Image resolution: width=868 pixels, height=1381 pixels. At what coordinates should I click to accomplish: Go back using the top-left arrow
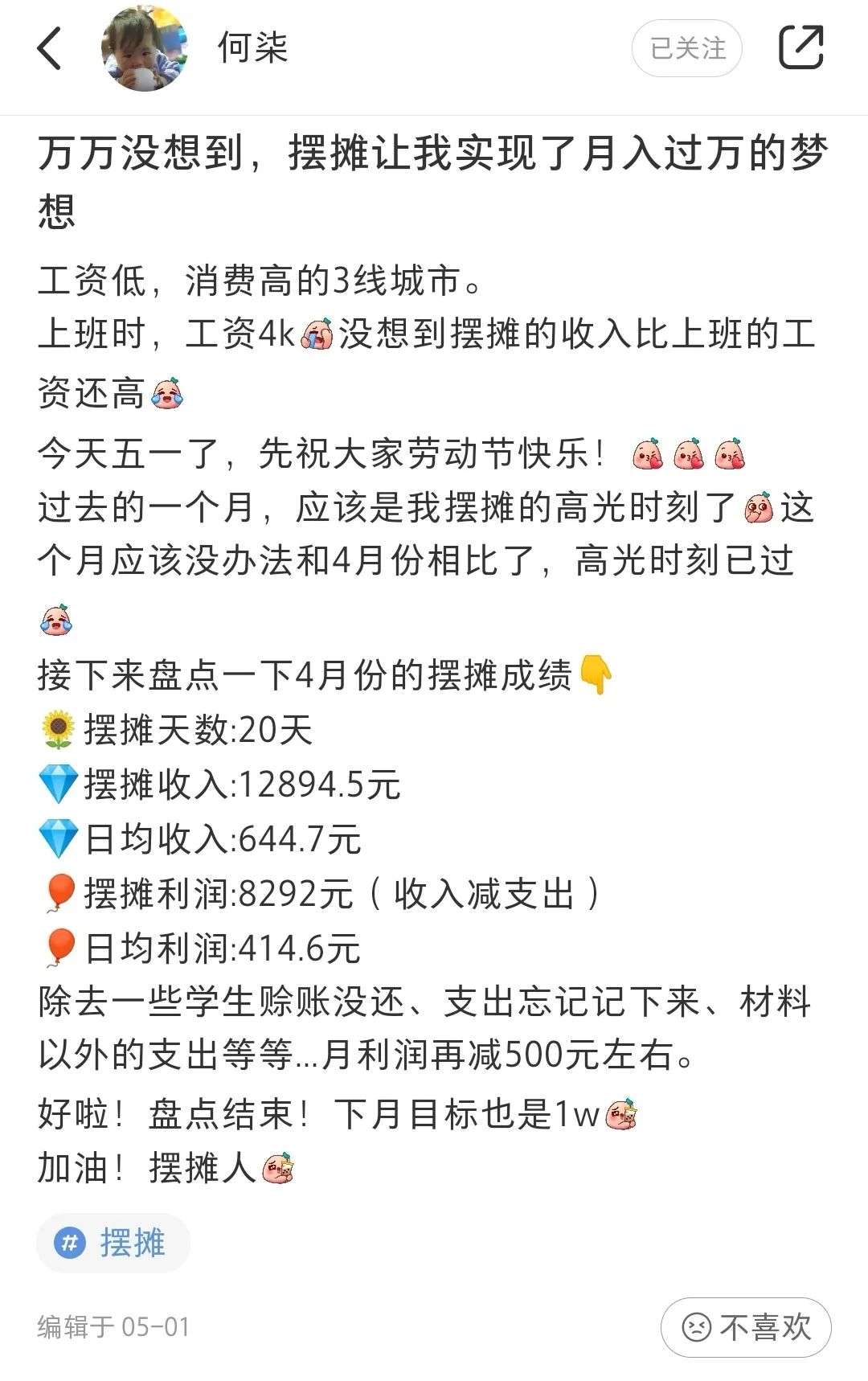click(x=50, y=48)
